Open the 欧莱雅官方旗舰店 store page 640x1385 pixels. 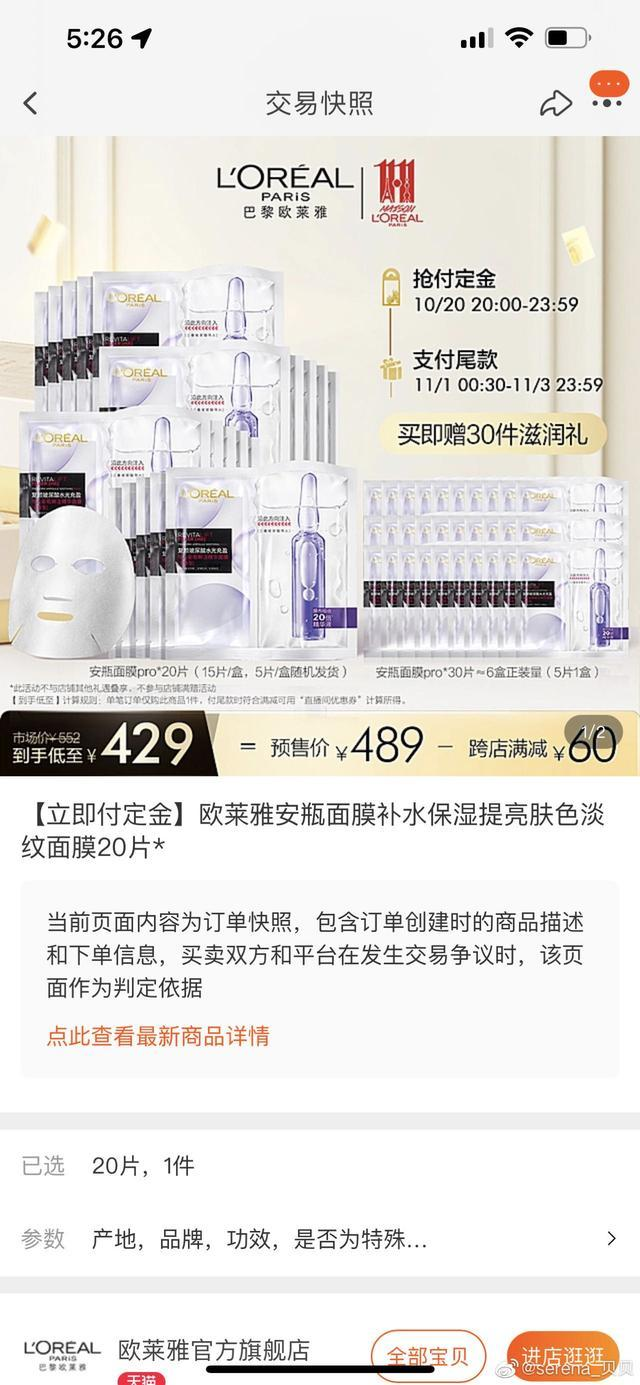tap(214, 1350)
